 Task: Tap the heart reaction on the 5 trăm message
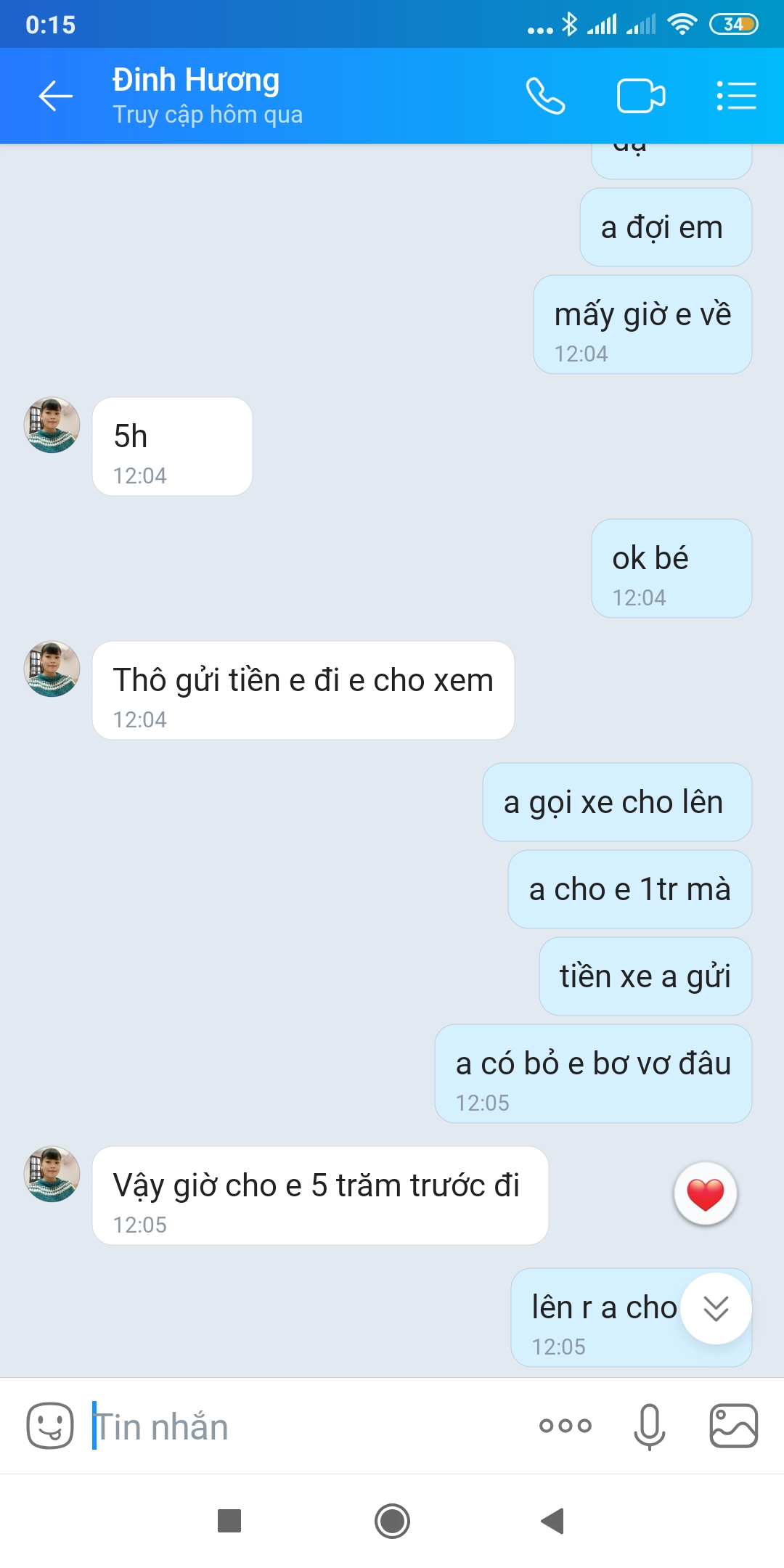[705, 1194]
